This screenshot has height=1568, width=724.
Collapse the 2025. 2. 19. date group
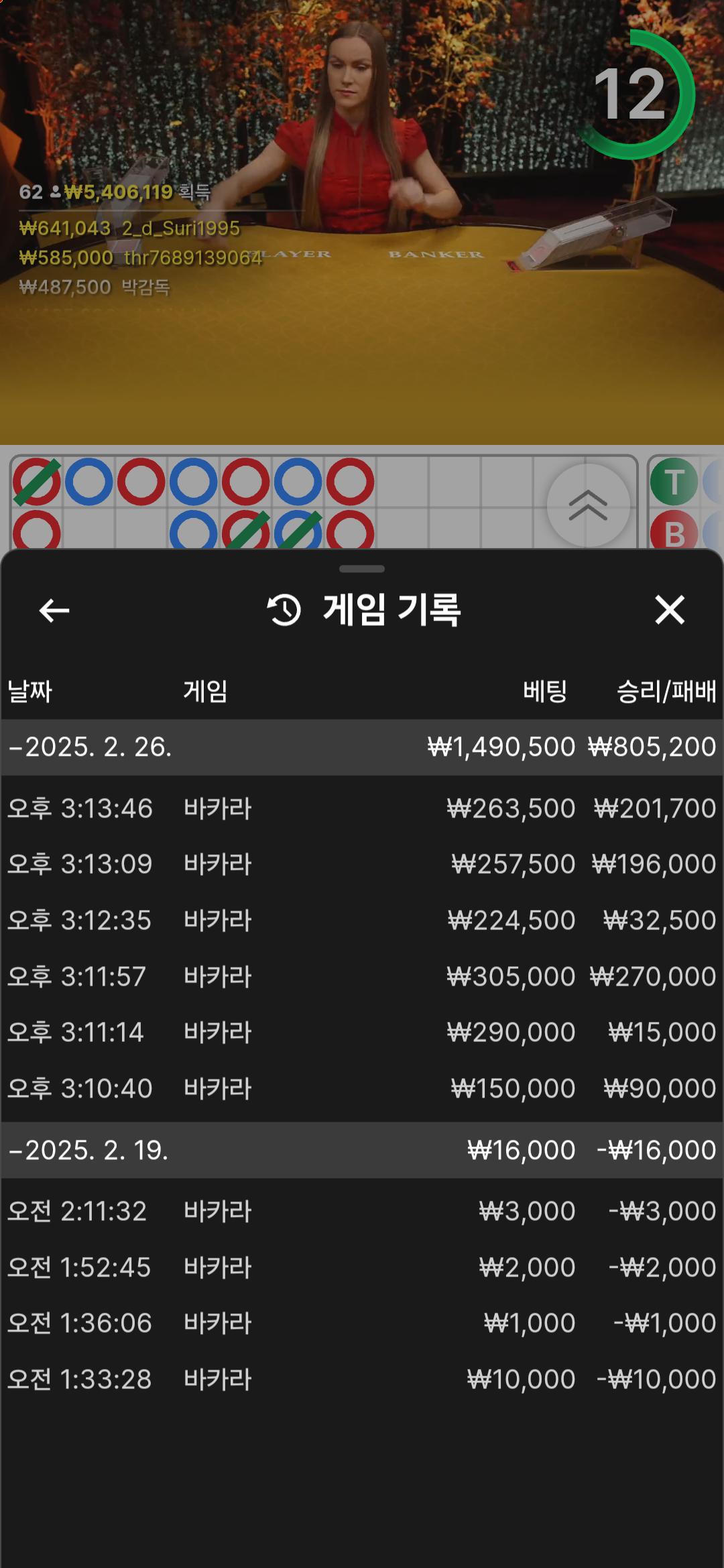[90, 1151]
